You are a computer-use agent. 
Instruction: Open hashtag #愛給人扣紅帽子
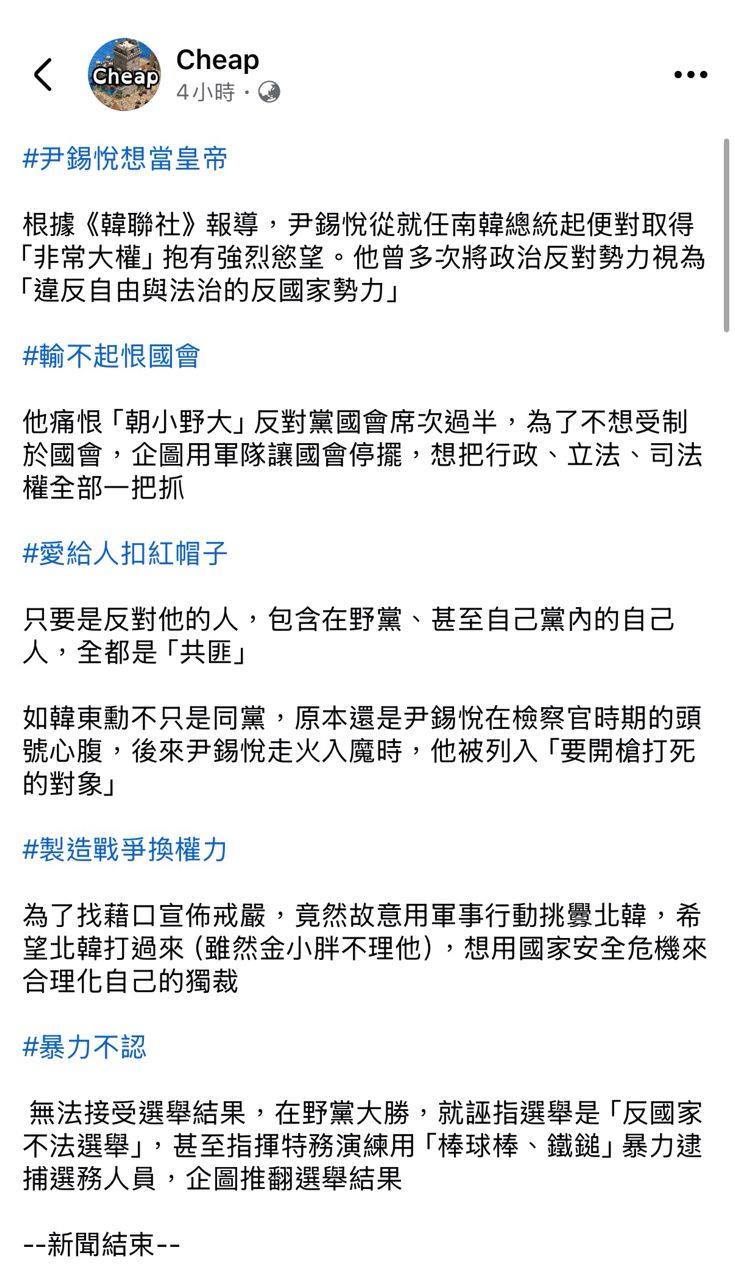tap(125, 554)
